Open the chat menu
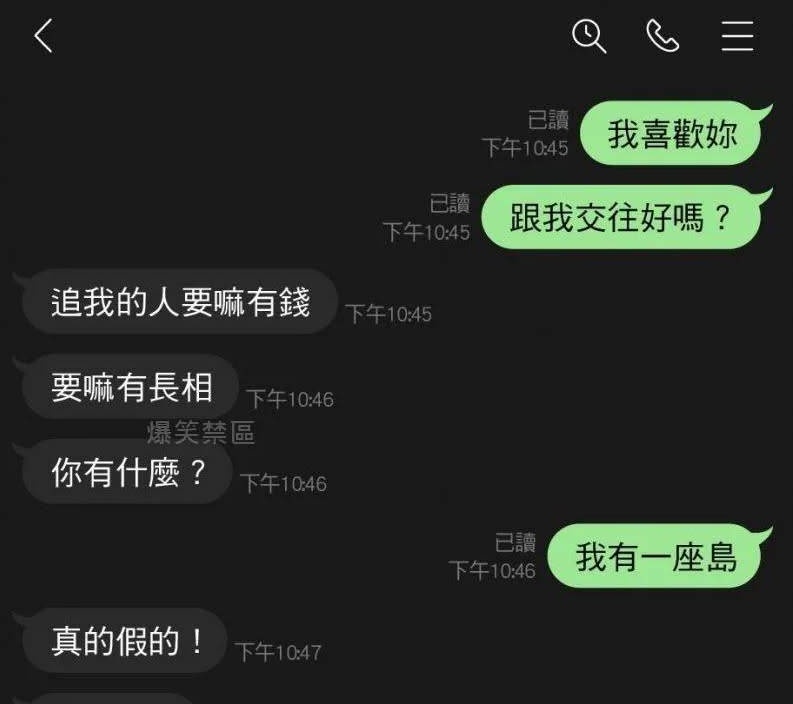The height and width of the screenshot is (704, 793). [738, 37]
